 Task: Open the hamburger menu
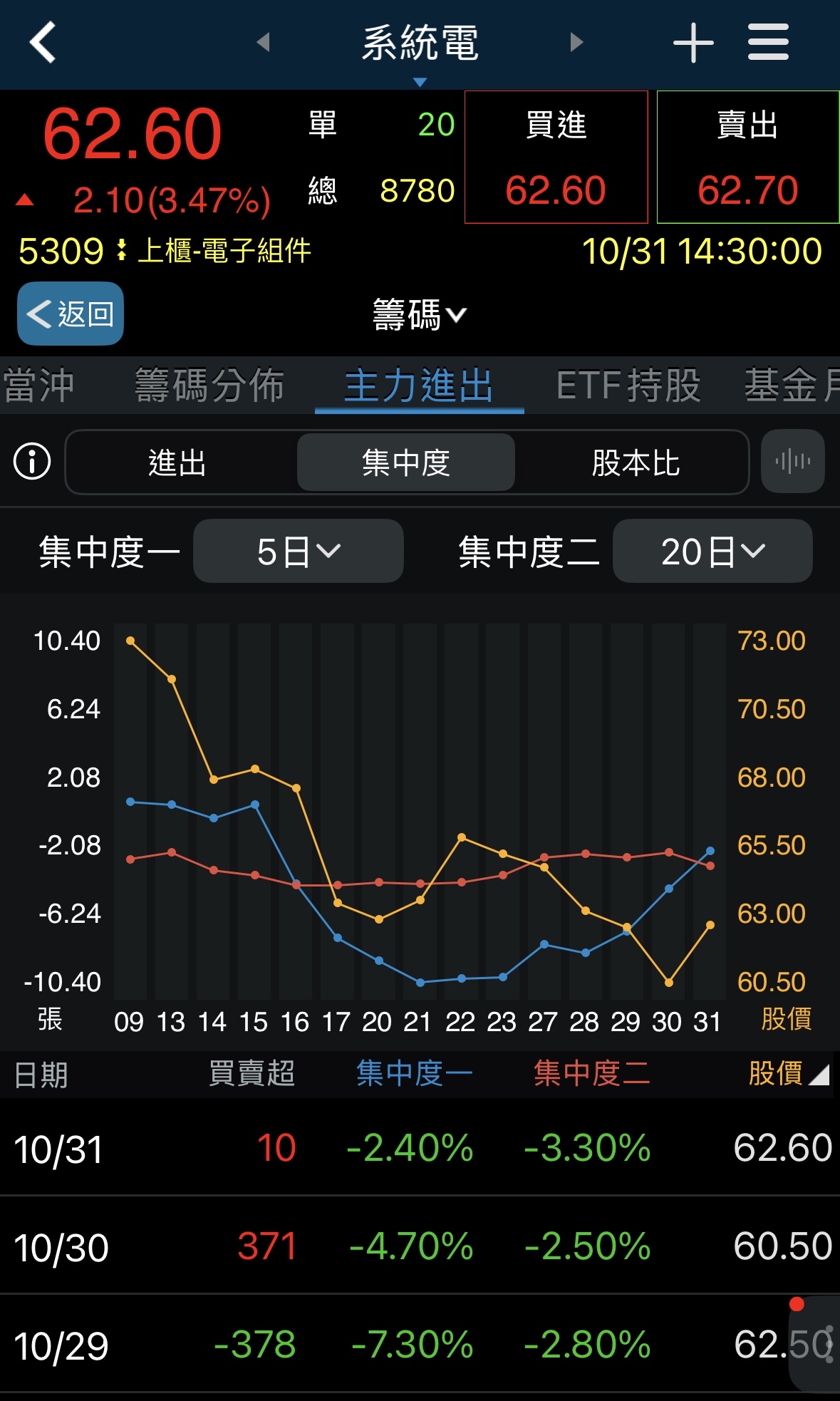pos(768,43)
